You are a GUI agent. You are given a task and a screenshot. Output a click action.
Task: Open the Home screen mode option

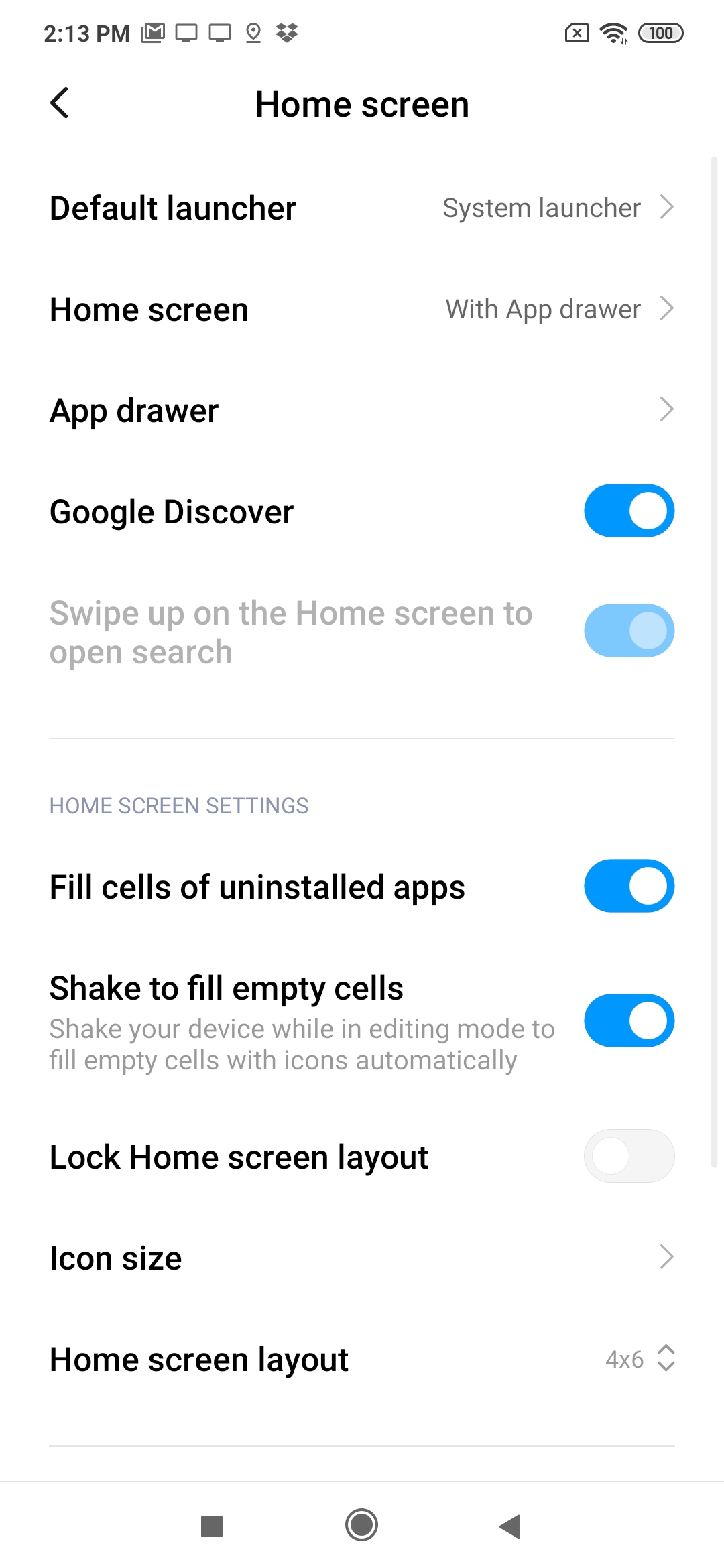tap(362, 309)
